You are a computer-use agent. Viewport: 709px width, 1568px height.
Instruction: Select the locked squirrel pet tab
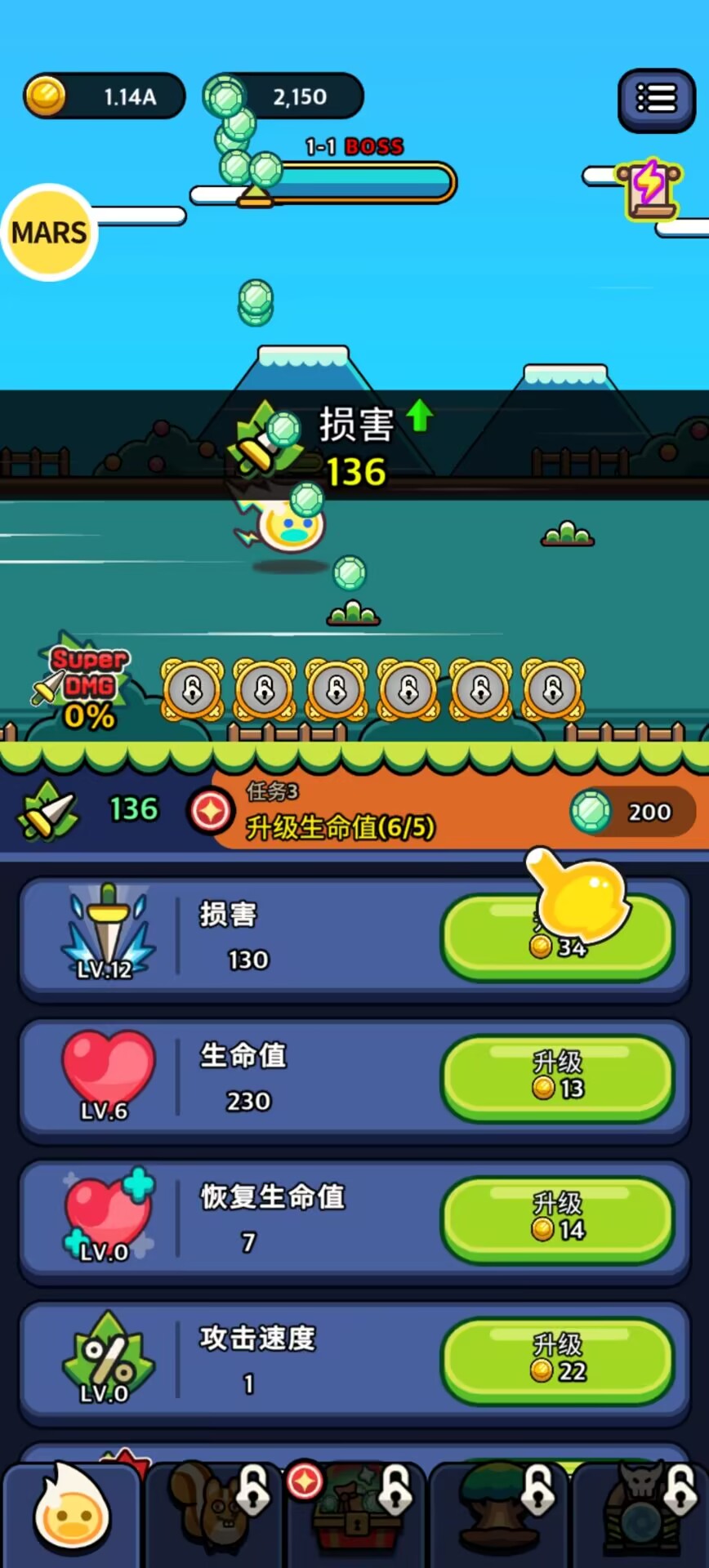[214, 1513]
